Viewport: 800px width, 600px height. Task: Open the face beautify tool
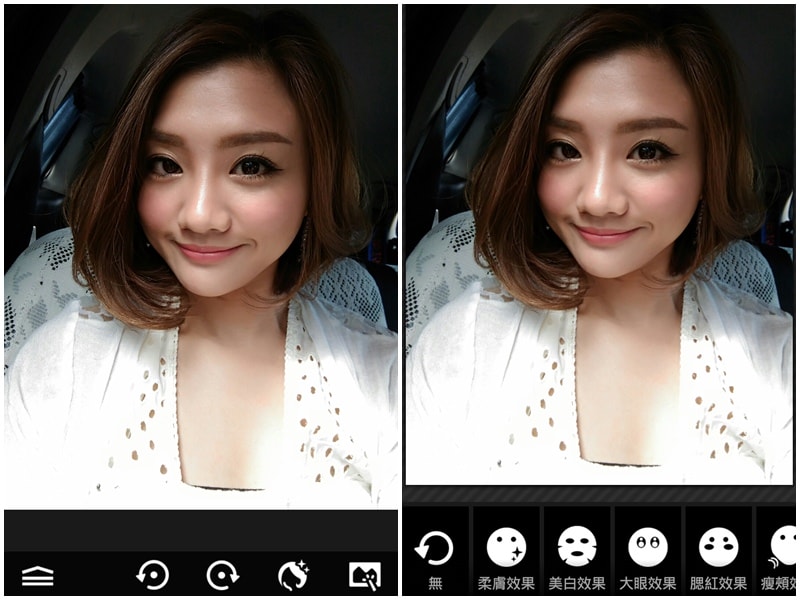[294, 575]
